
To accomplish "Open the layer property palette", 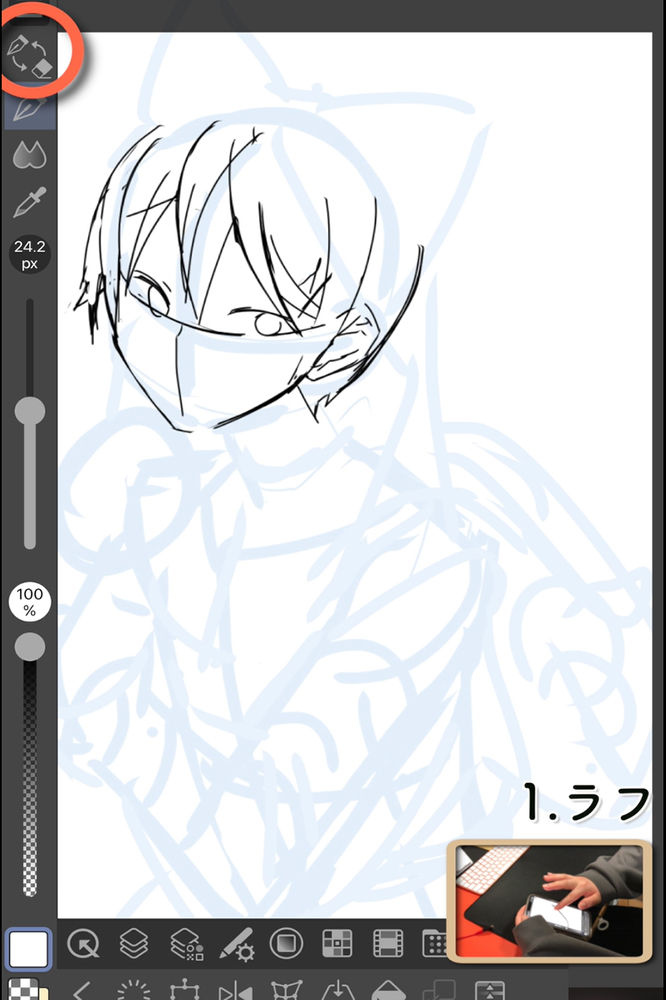I will [185, 943].
